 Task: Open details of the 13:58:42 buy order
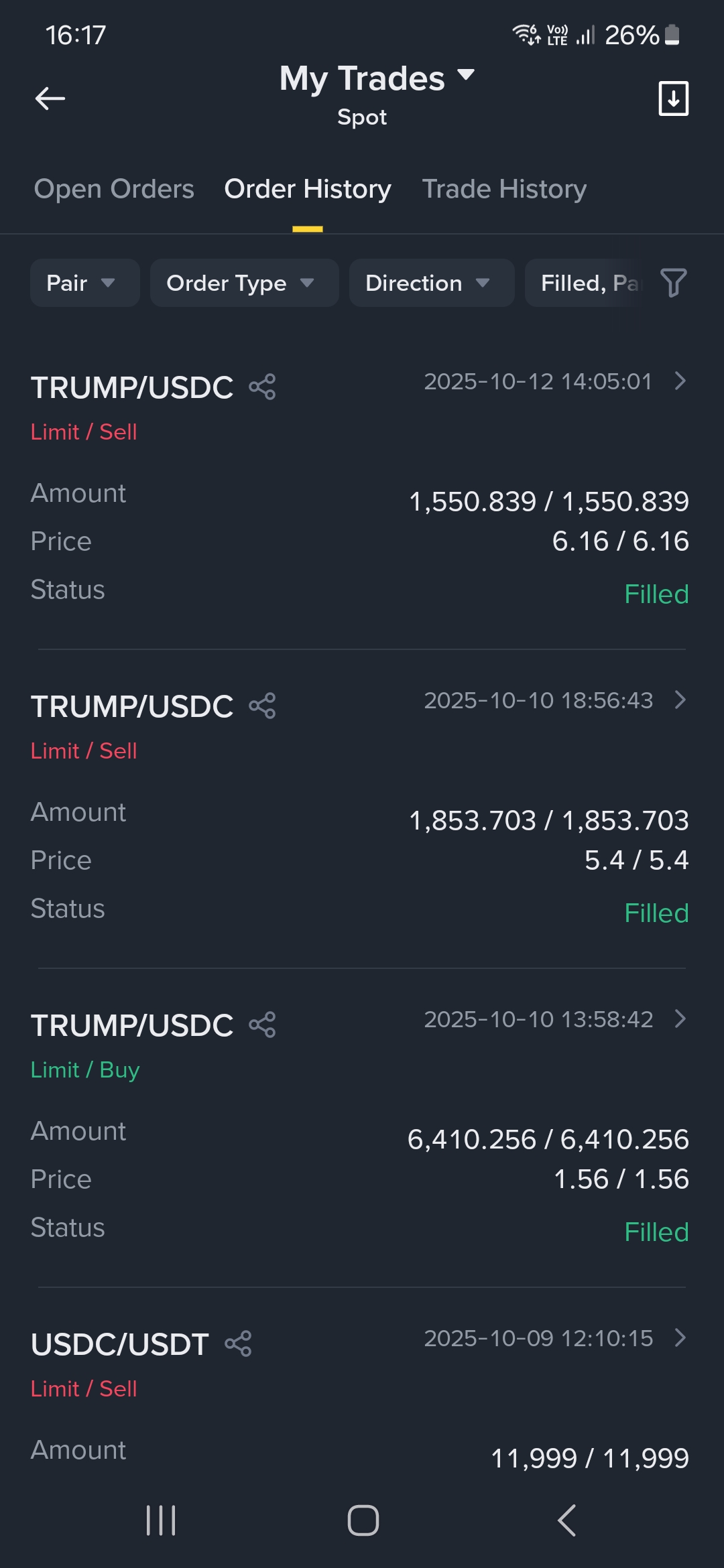[x=680, y=1019]
